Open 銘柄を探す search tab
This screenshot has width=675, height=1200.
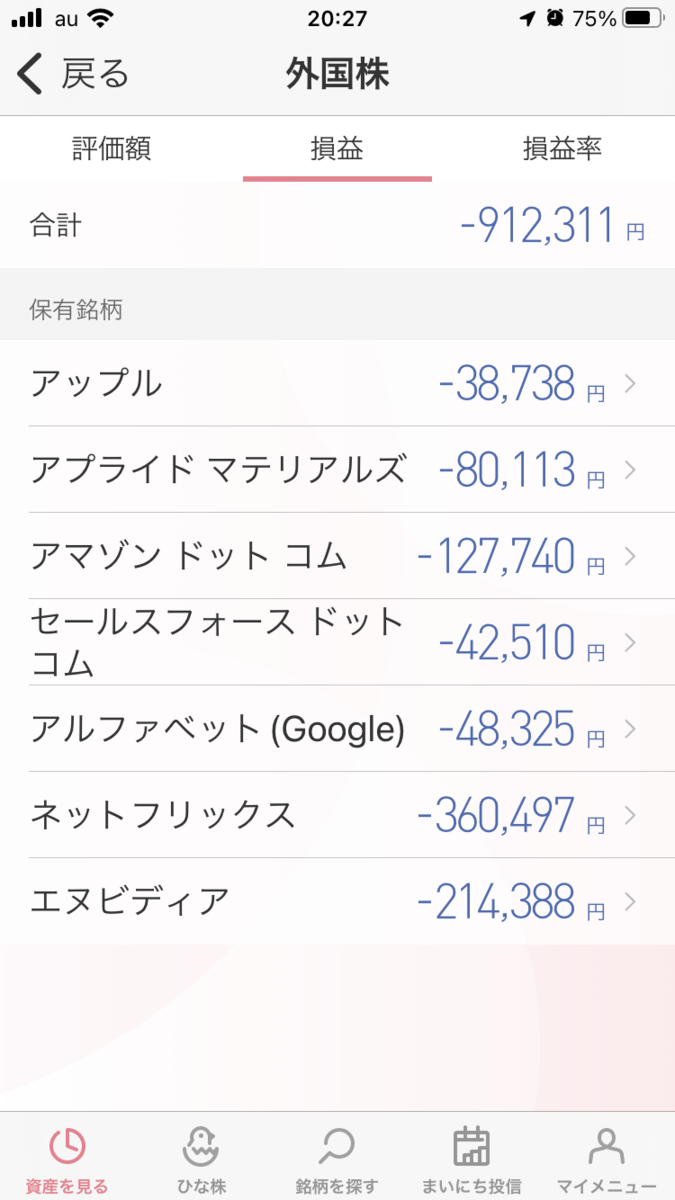point(337,1160)
